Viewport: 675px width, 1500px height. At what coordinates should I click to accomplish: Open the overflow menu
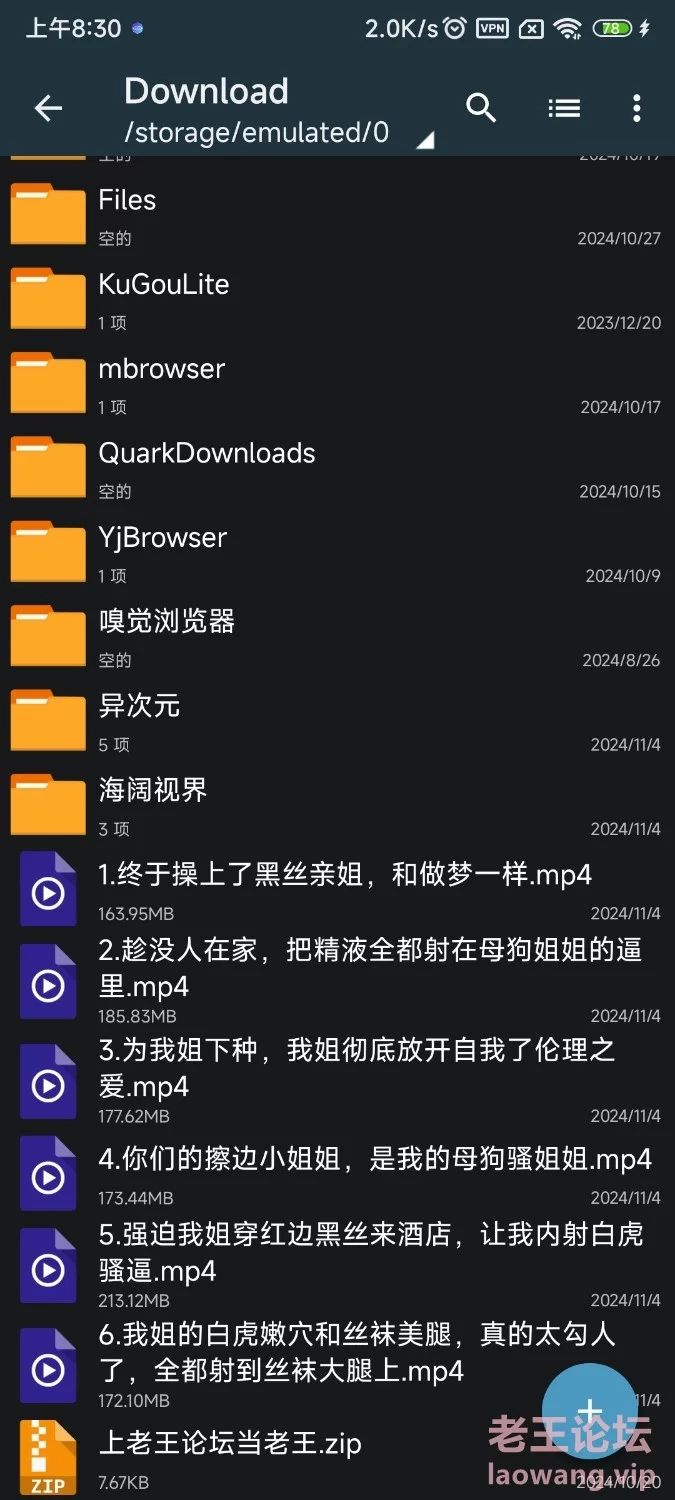coord(636,108)
